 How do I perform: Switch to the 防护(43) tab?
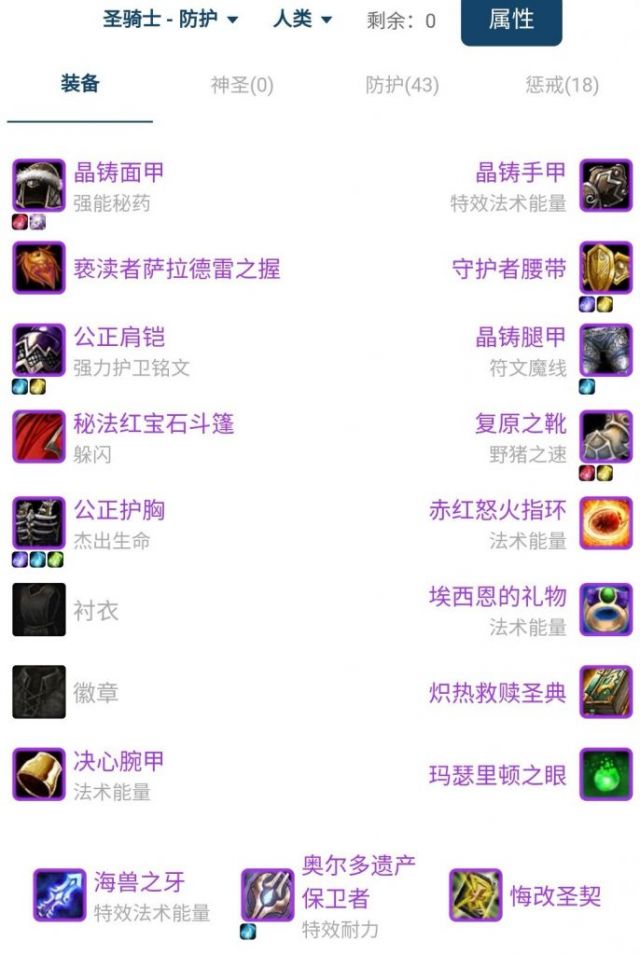pos(402,85)
